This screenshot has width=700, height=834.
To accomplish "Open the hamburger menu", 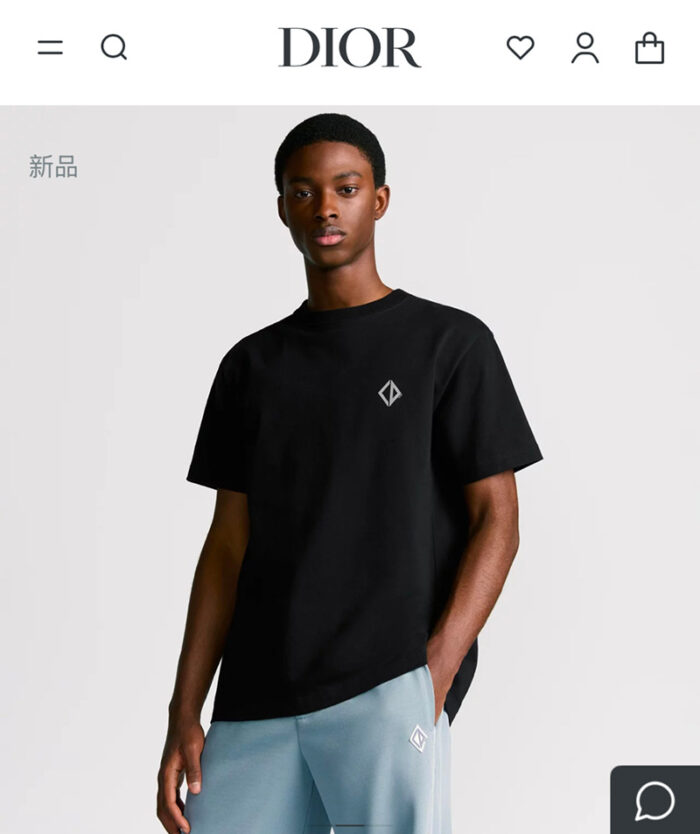I will click(x=50, y=47).
